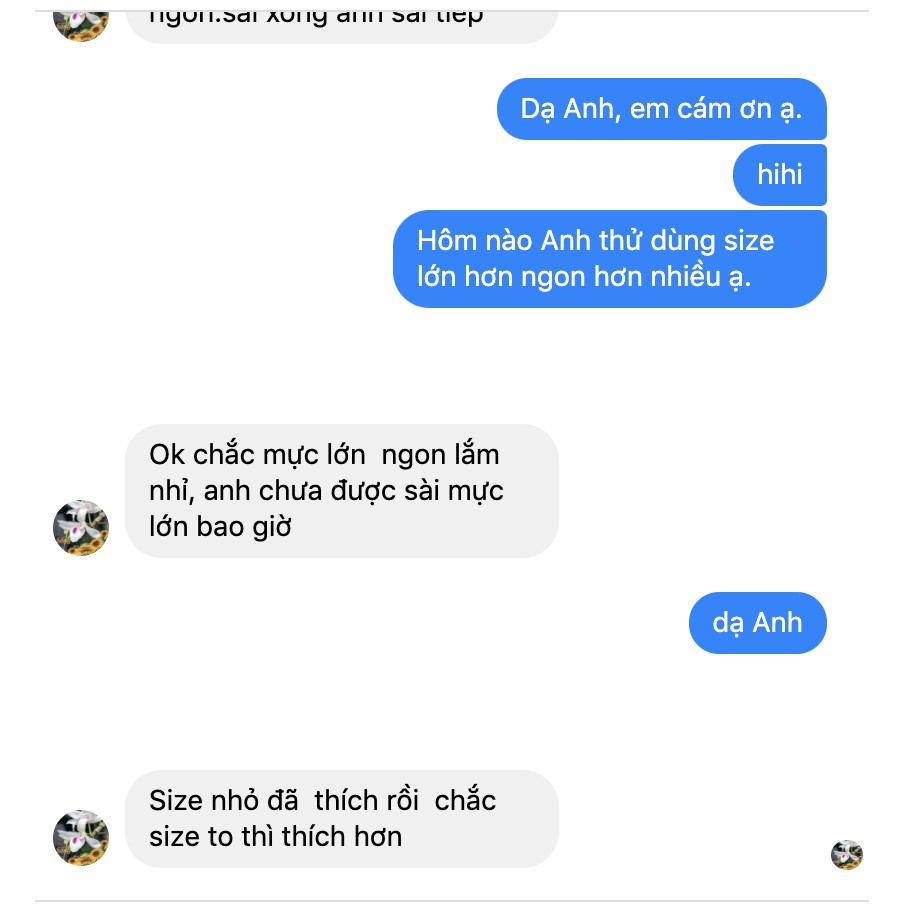Open sender's avatar beside "Size nhỏ đã thích" message

pos(81,838)
